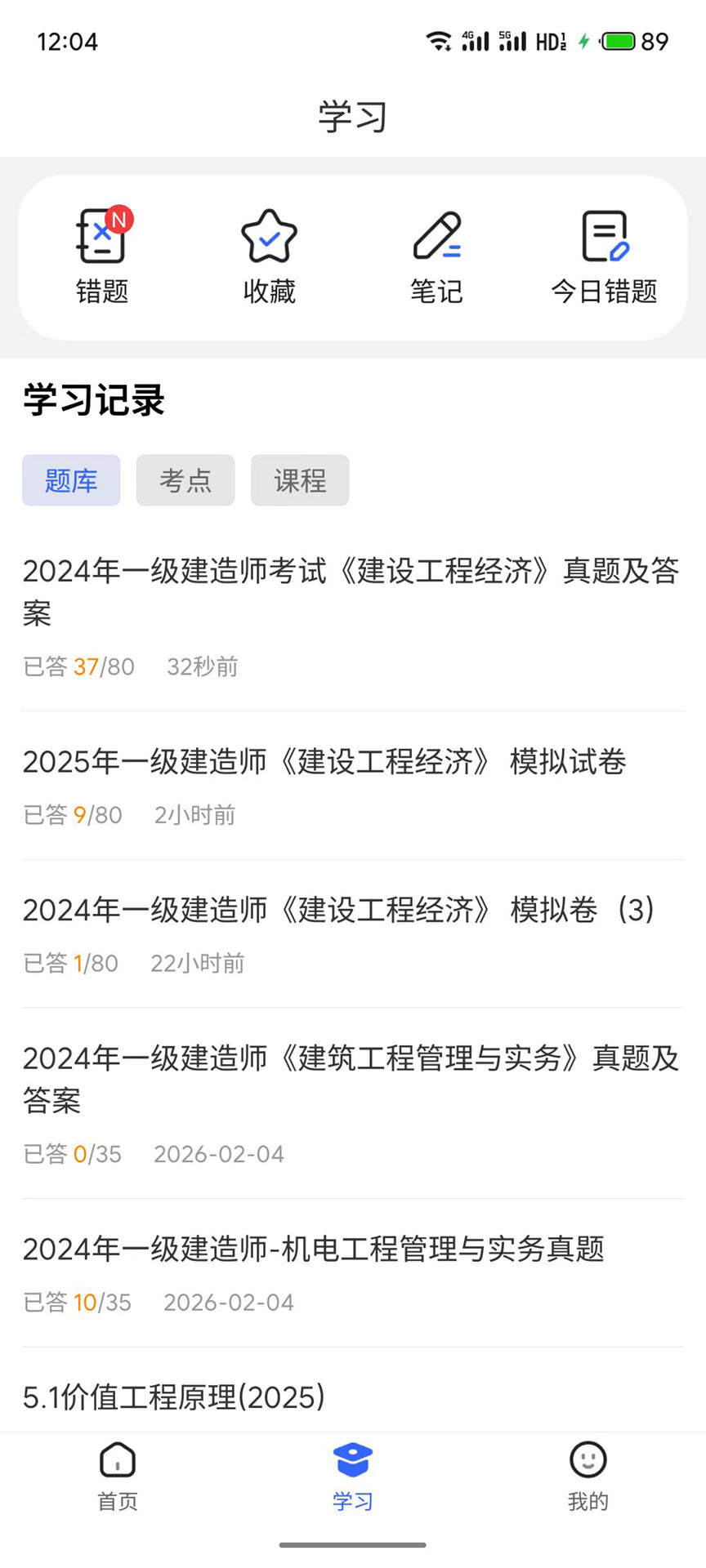
Task: Switch to the 考点 filter tab
Action: [185, 481]
